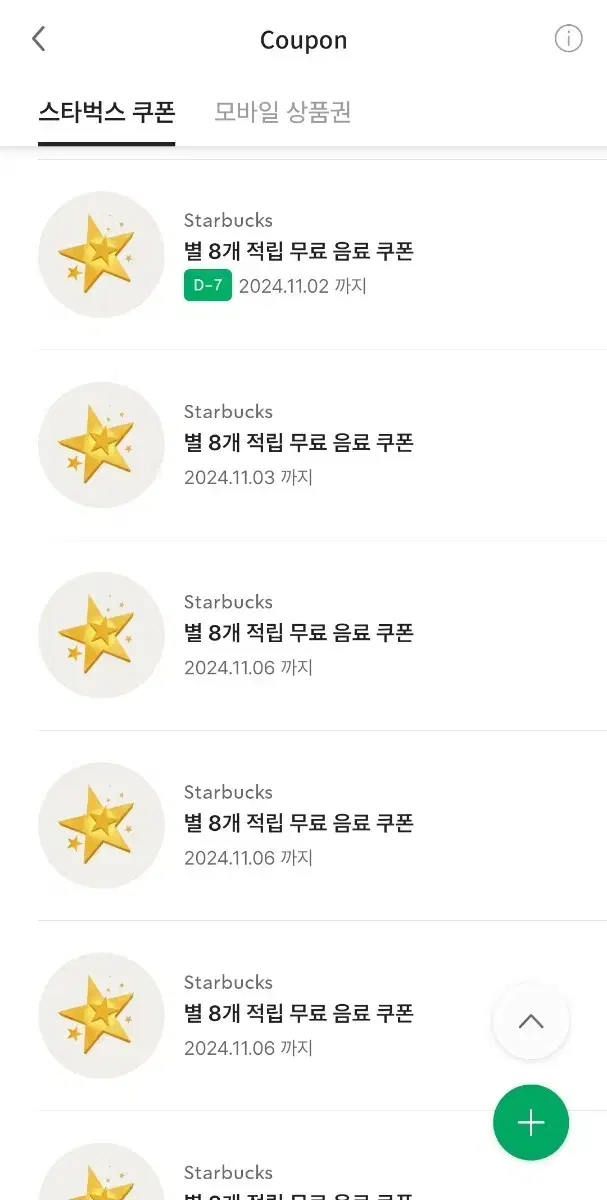Open the coupon marked D-7

point(322,255)
